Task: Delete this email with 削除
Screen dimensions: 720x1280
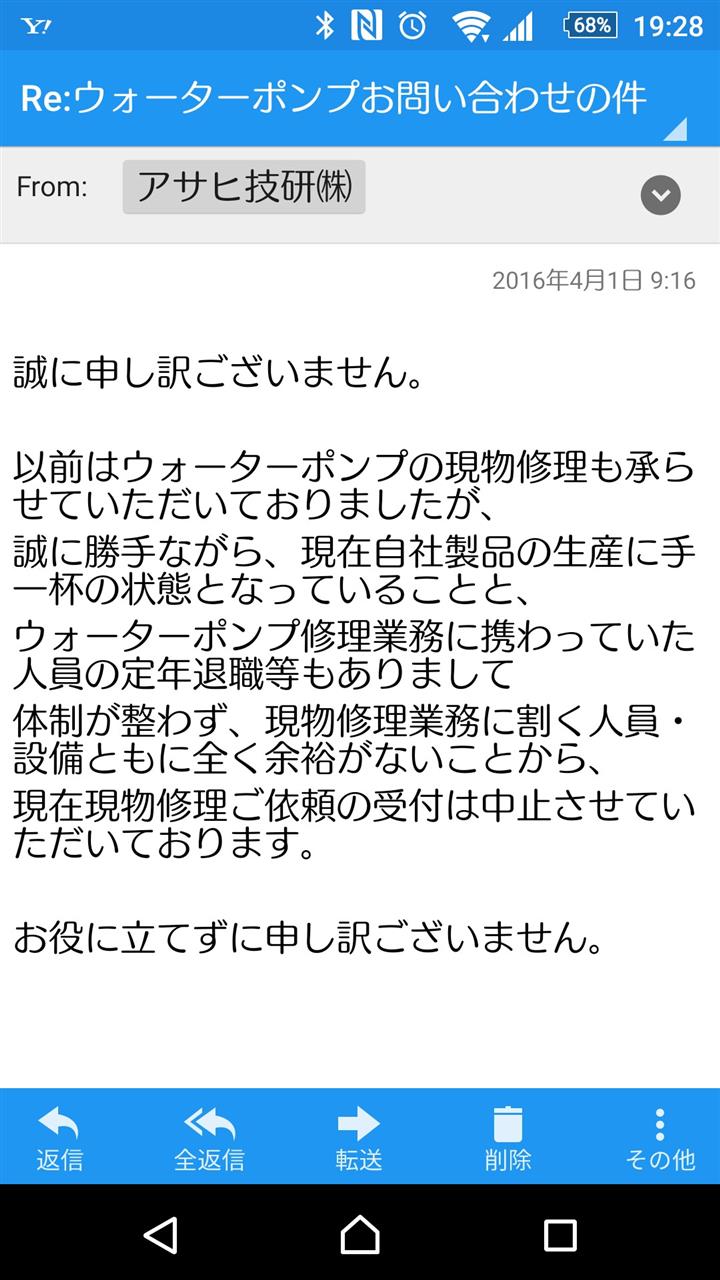Action: 508,1138
